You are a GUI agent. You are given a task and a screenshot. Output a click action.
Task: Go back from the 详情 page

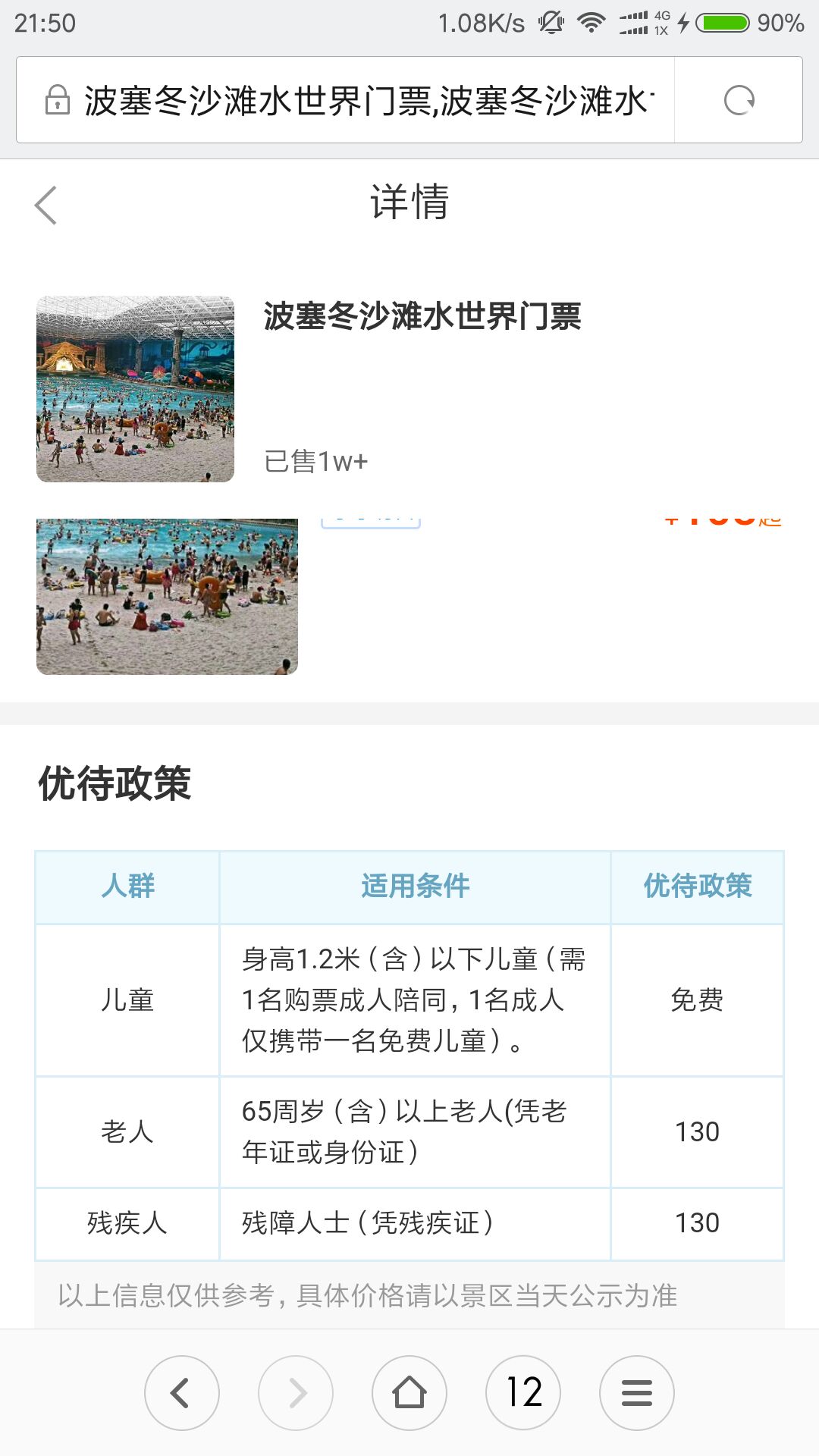[x=45, y=205]
